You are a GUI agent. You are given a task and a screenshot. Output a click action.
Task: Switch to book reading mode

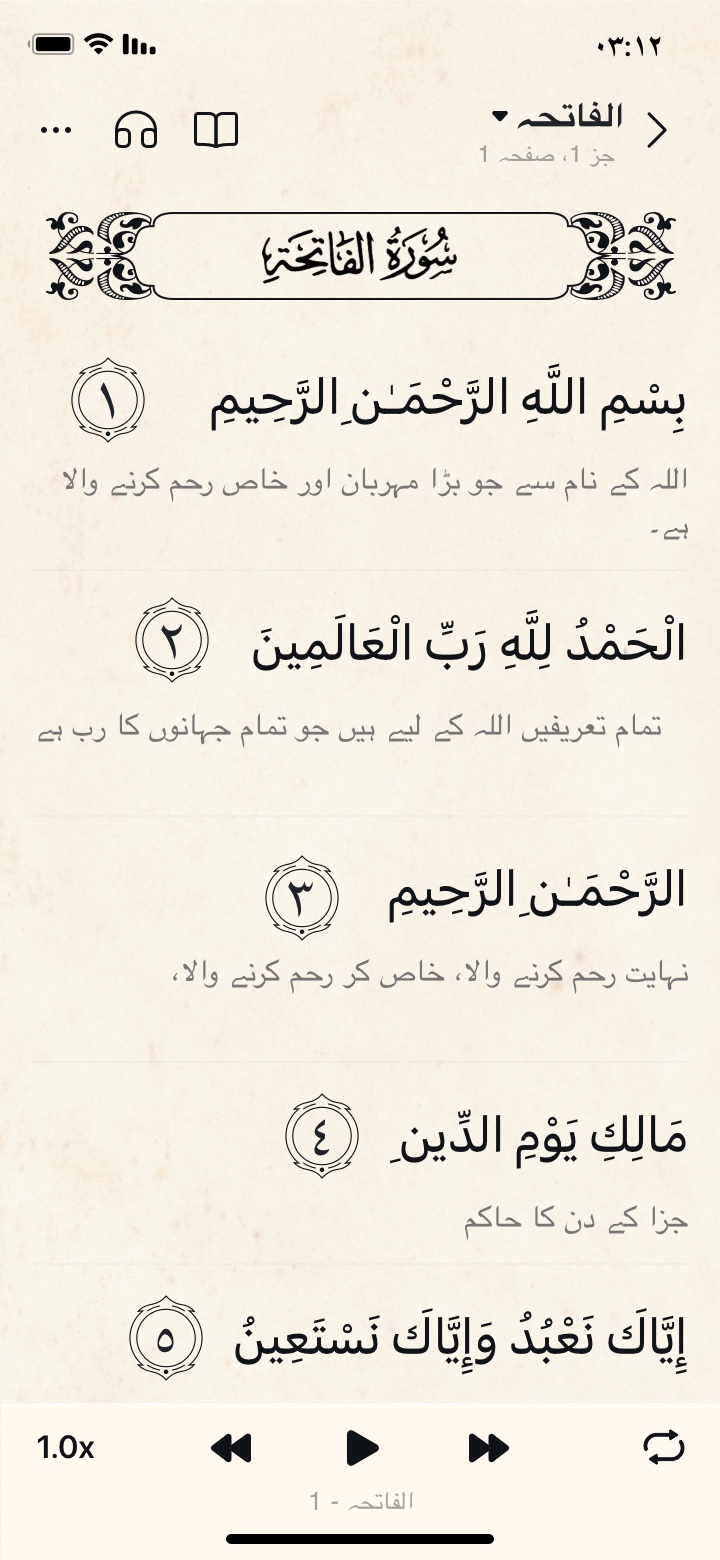click(x=216, y=131)
